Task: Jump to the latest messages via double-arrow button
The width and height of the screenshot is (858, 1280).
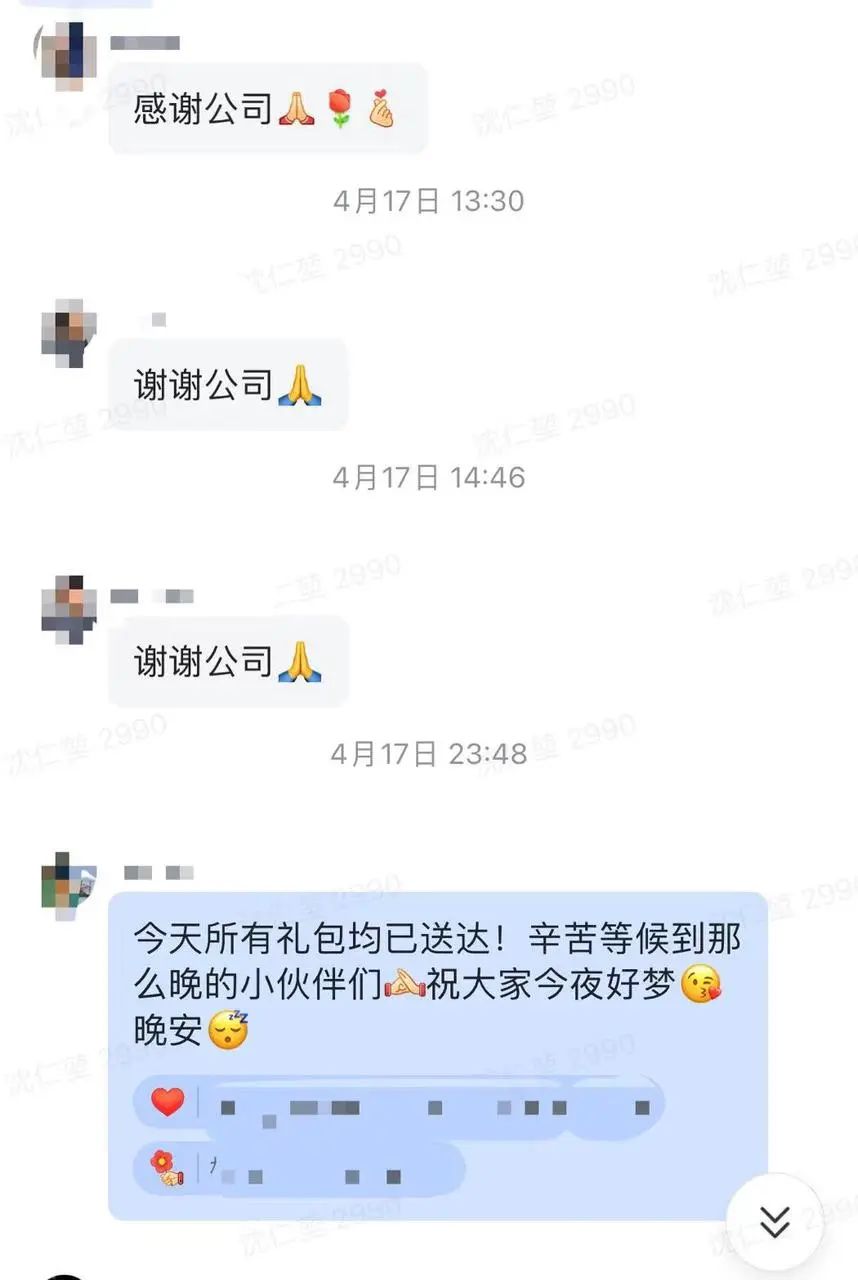Action: pyautogui.click(x=774, y=1221)
